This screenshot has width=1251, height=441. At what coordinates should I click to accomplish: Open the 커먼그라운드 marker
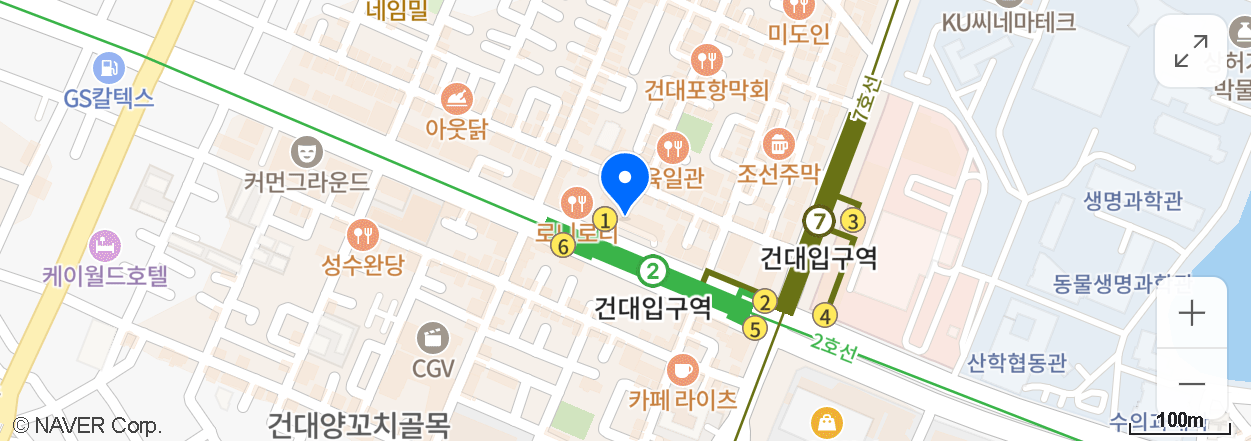[306, 152]
